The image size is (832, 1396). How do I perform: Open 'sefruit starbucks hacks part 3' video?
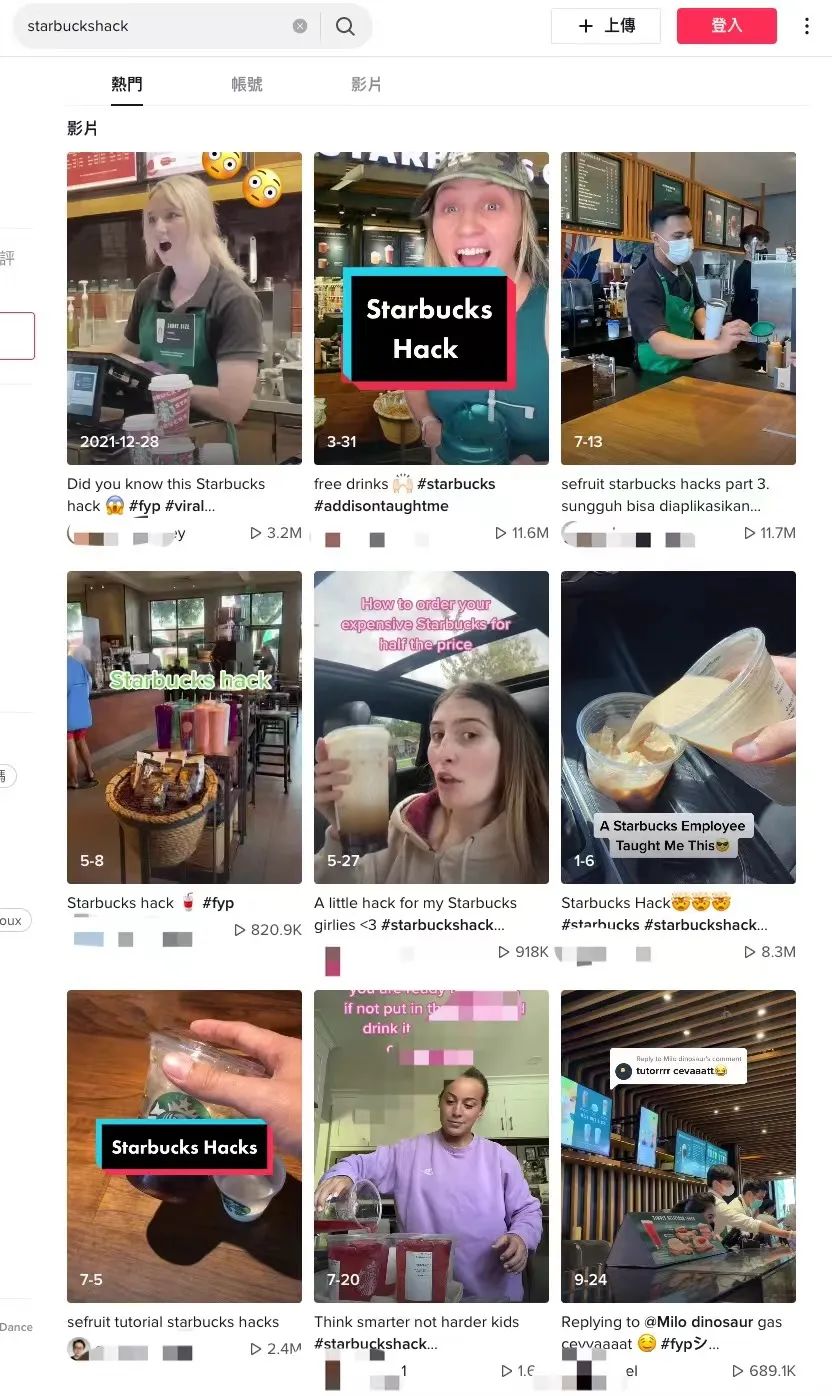tap(678, 308)
